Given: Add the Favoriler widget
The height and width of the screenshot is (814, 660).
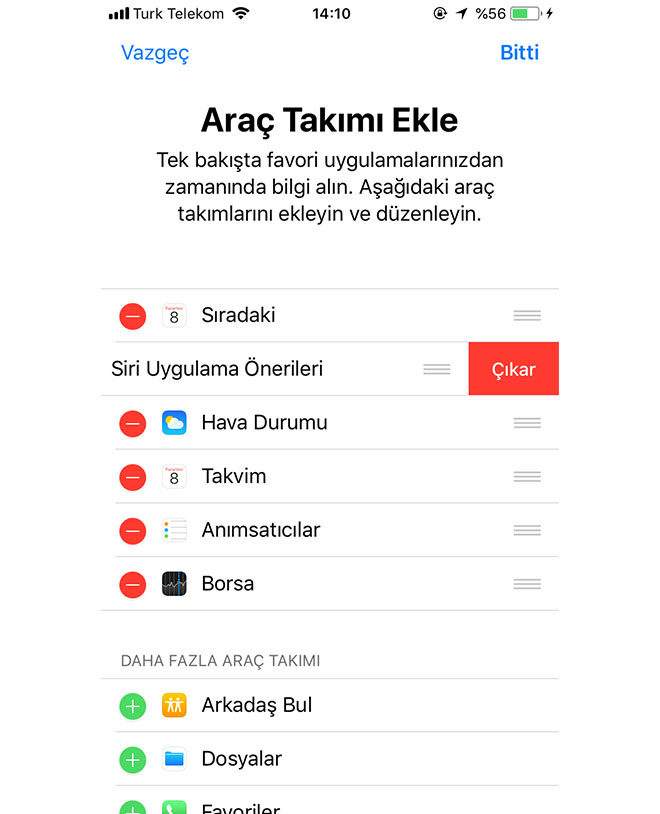Looking at the screenshot, I should pos(132,808).
